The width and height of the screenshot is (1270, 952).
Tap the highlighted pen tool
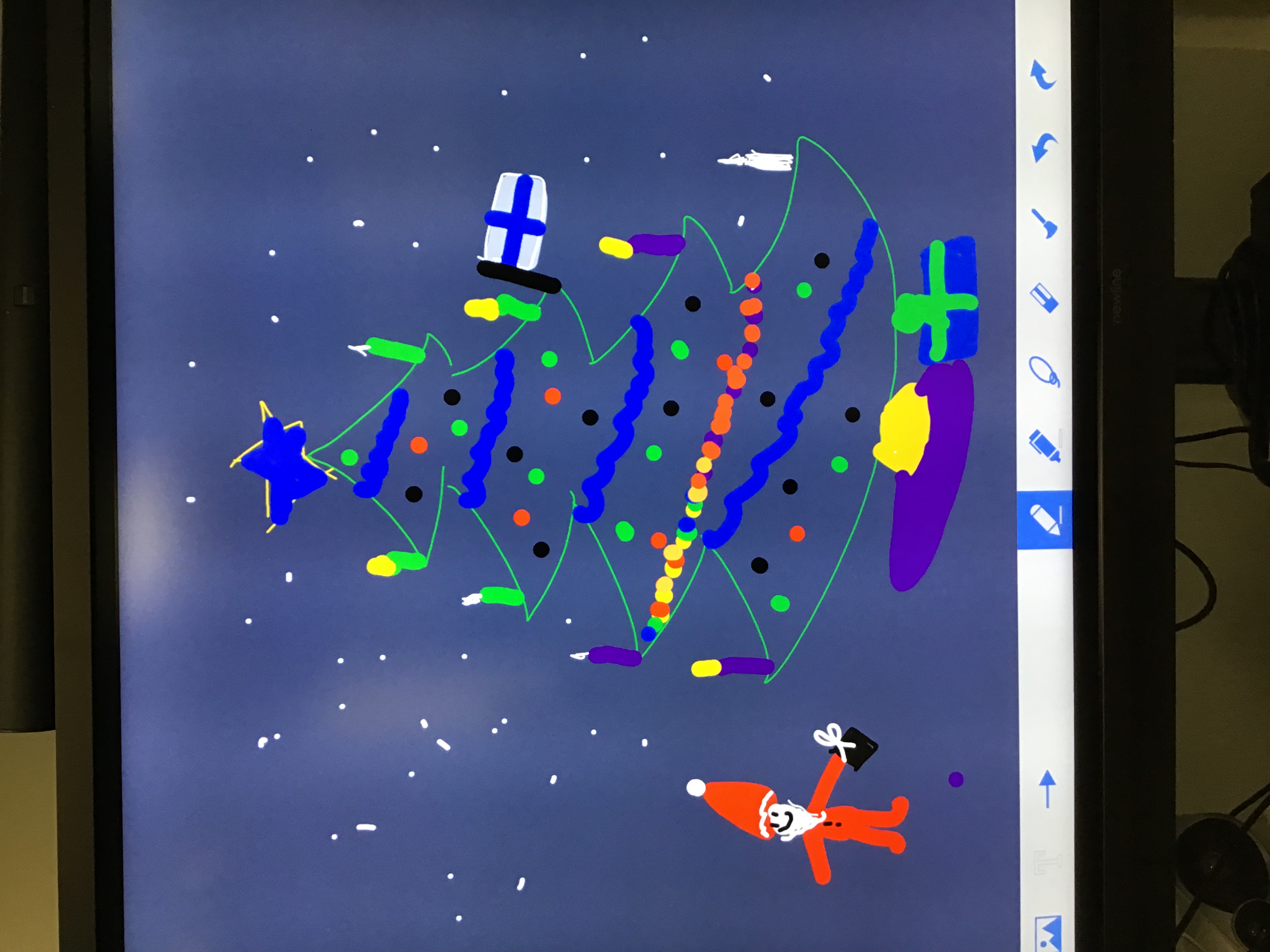[1045, 519]
